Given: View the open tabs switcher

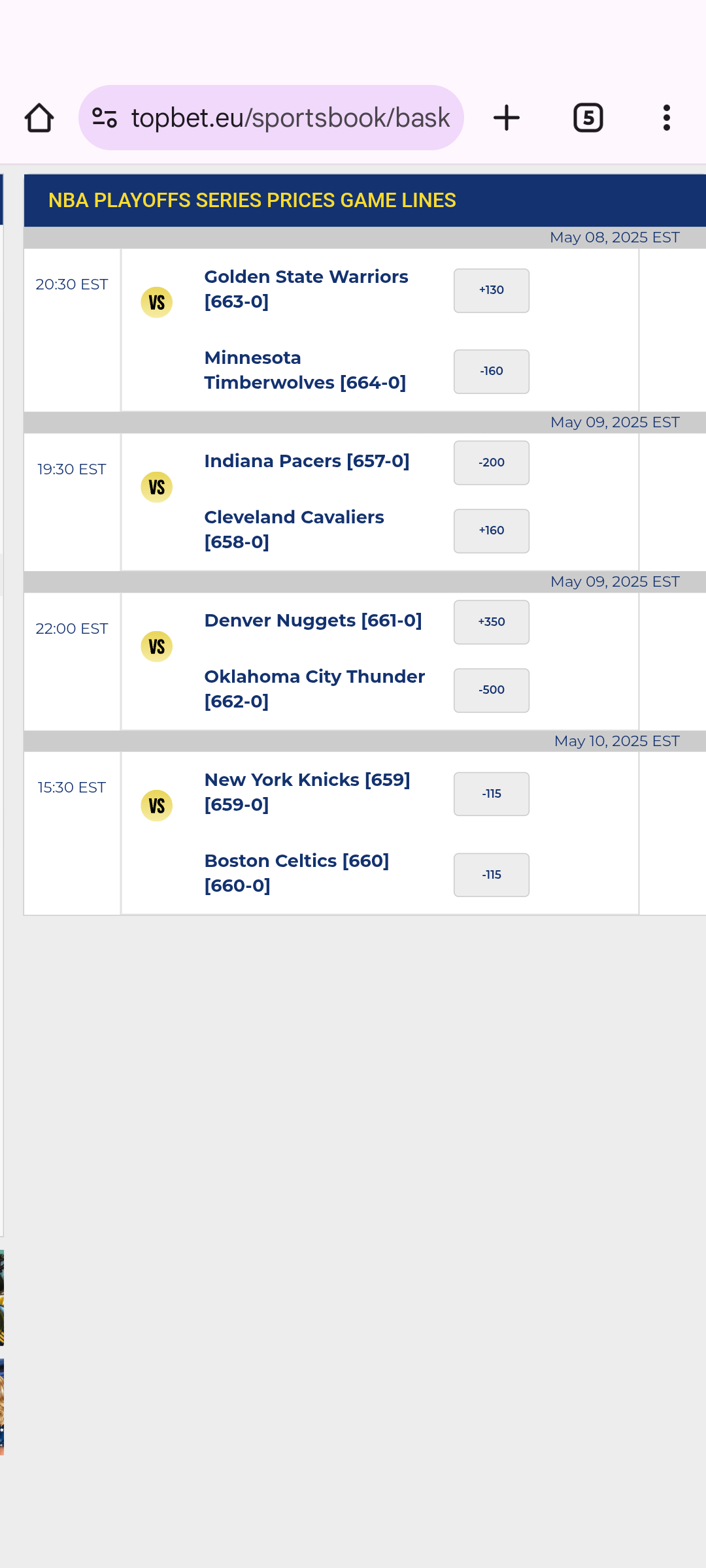Looking at the screenshot, I should [588, 118].
